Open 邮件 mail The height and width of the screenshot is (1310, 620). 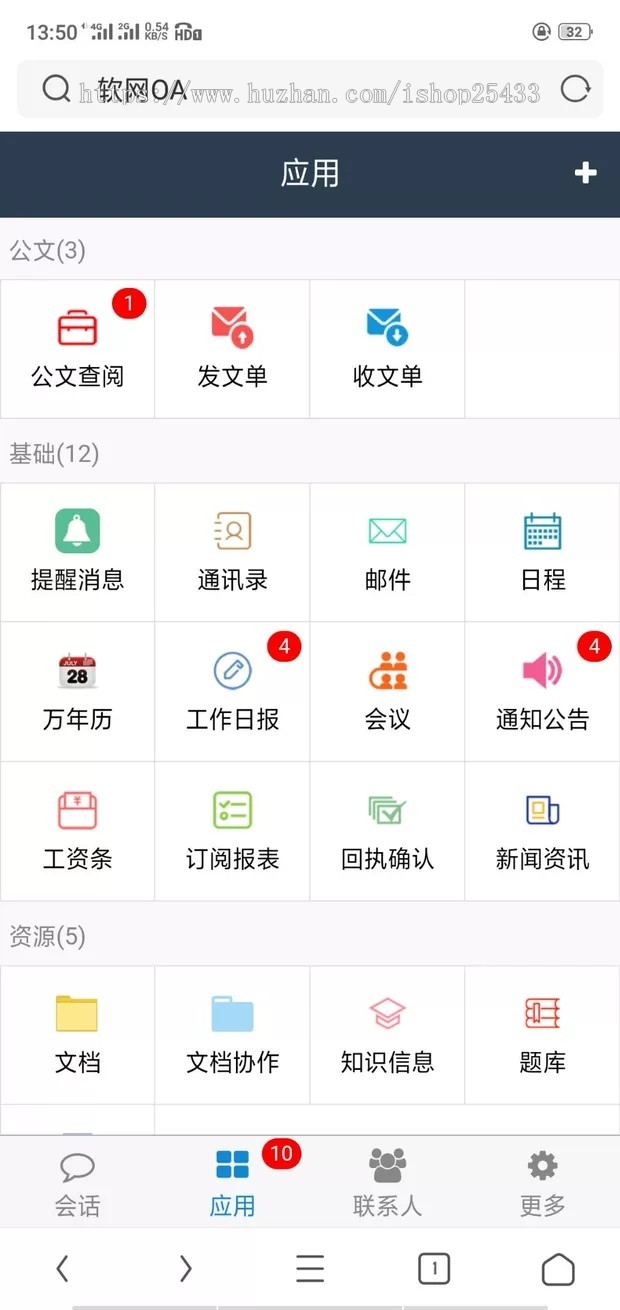387,550
